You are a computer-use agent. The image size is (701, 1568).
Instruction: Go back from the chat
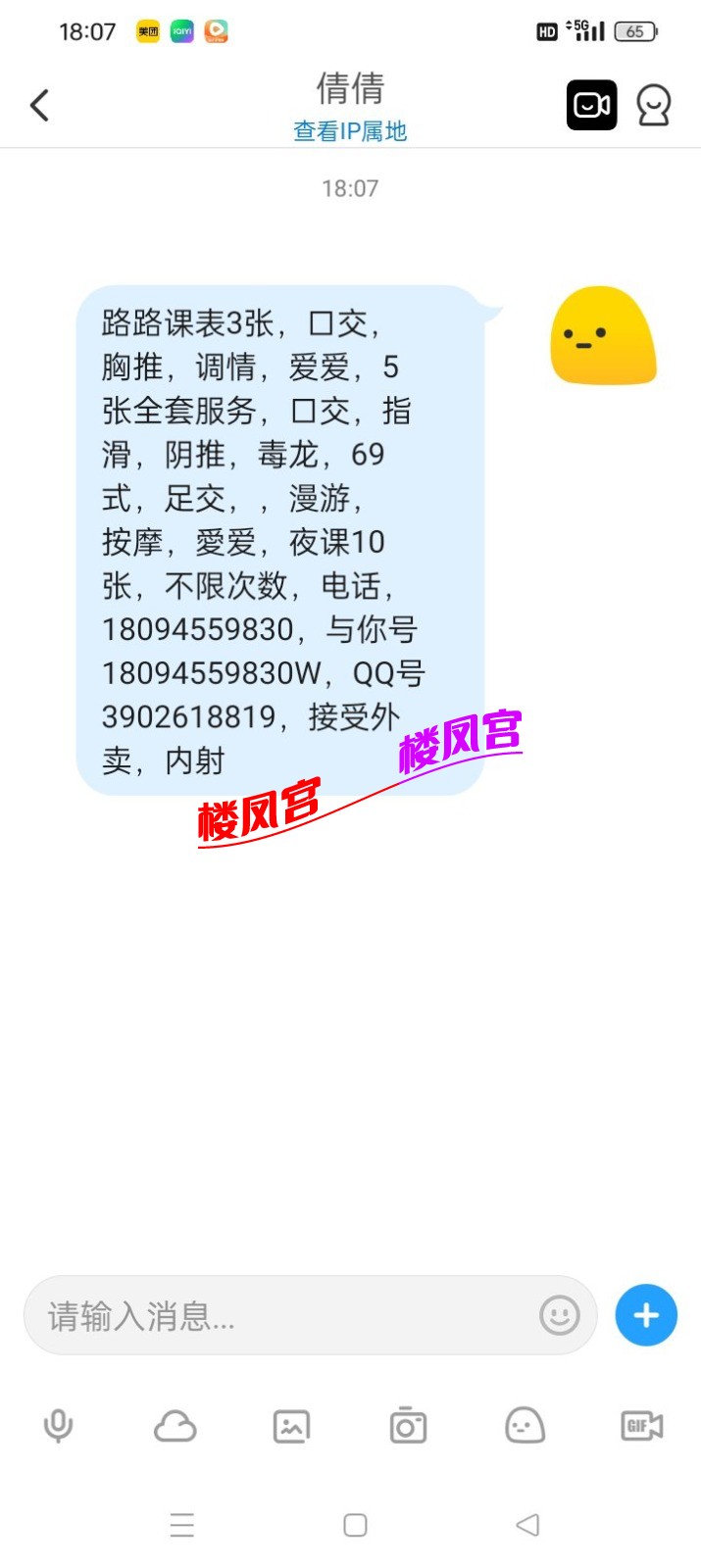pyautogui.click(x=40, y=105)
